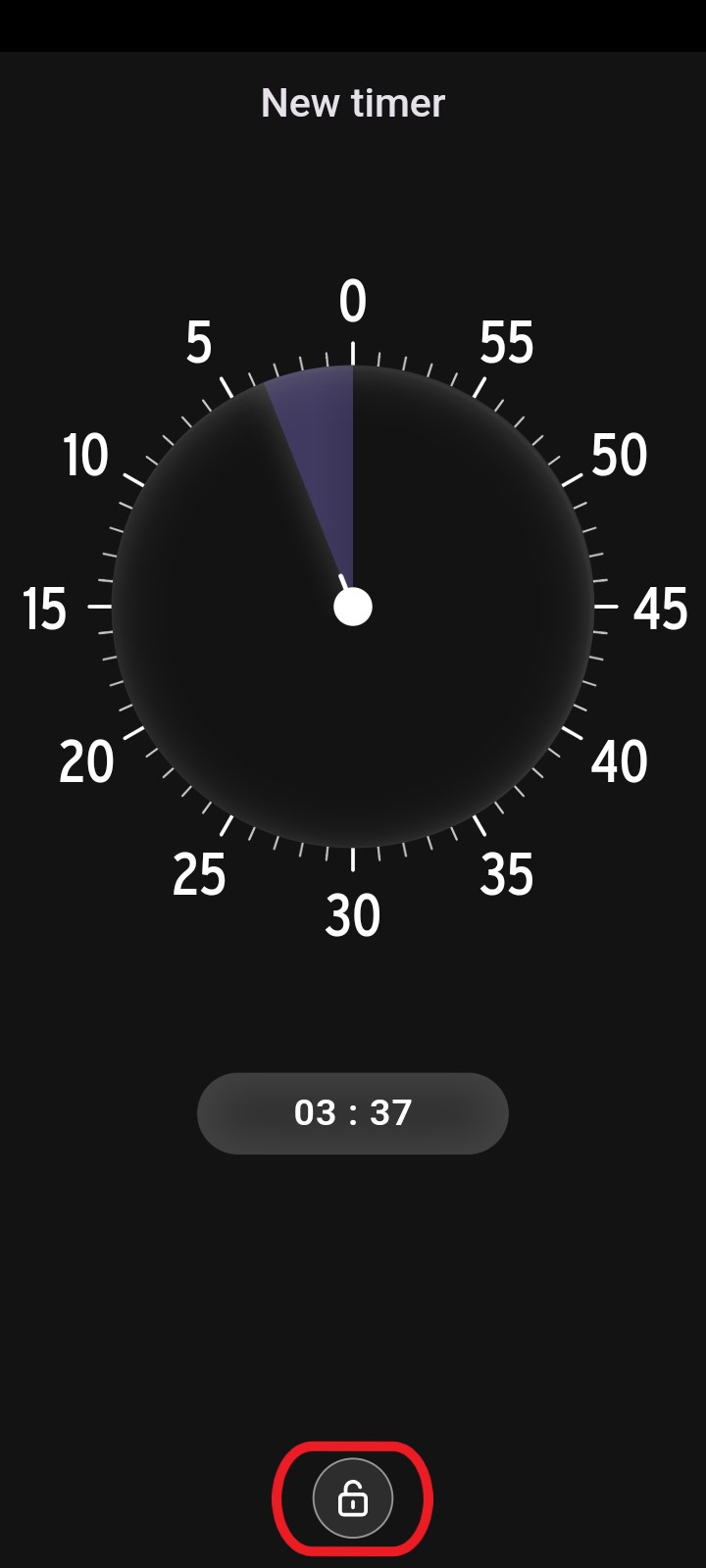Tap the 03 : 37 time pill
Image resolution: width=706 pixels, height=1568 pixels.
[x=353, y=1113]
